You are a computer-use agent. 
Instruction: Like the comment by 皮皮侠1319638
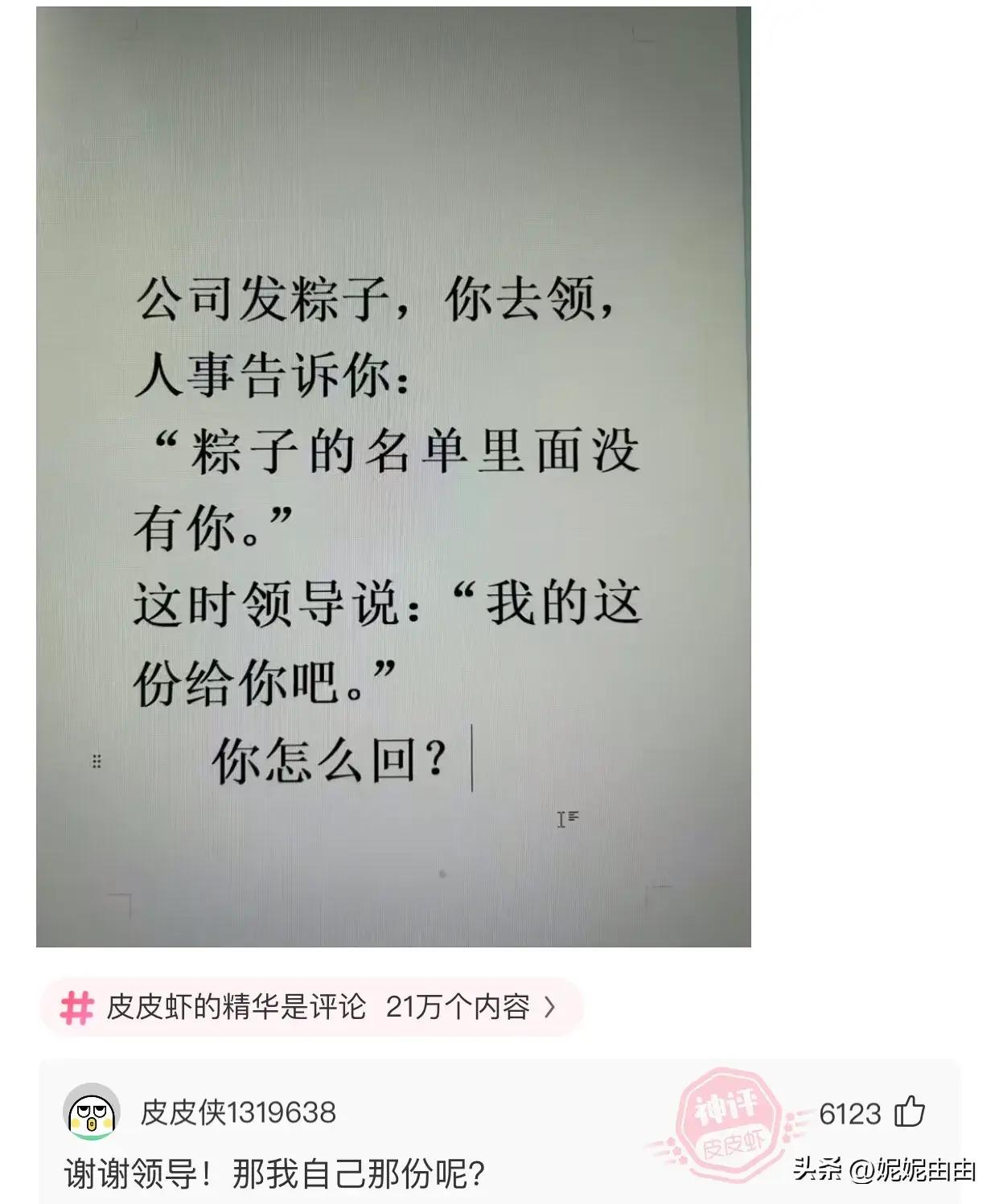[910, 1112]
